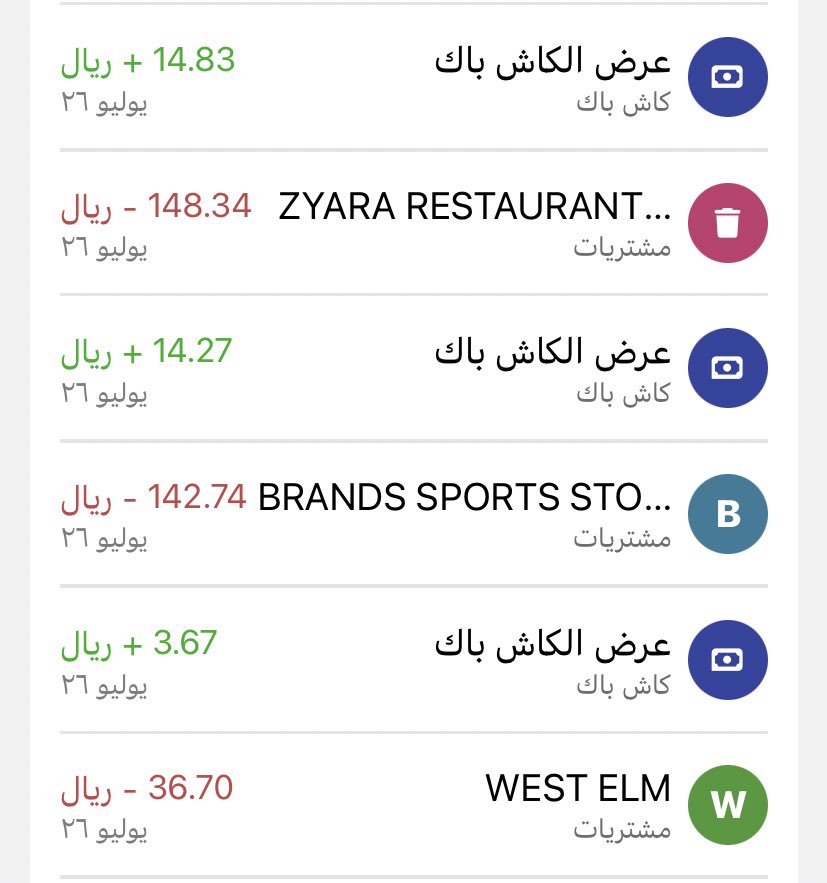The image size is (827, 883).
Task: View the ZYARA RESTAURANT purchase details
Action: click(x=413, y=222)
